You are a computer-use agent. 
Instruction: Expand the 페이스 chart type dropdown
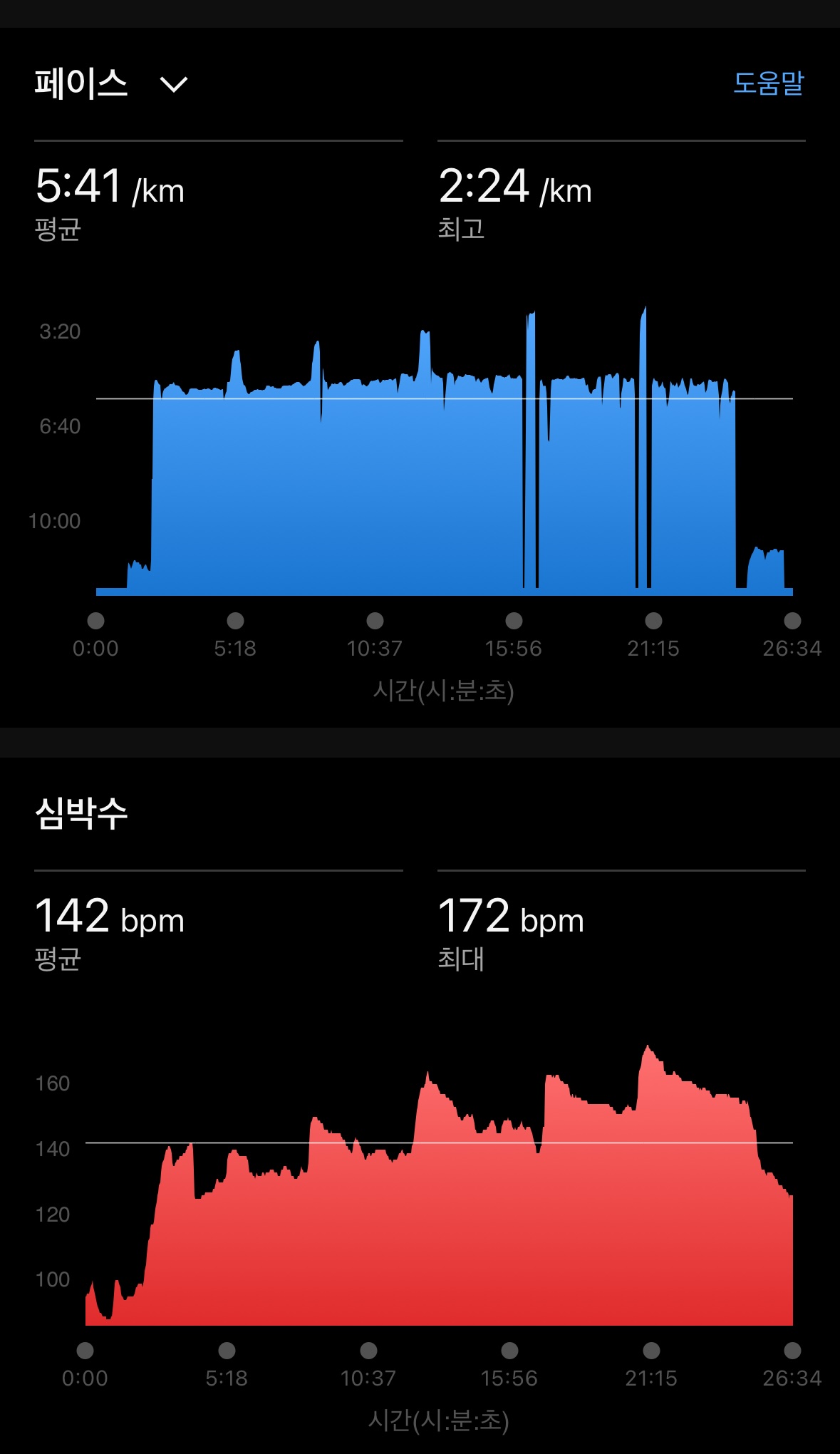click(x=173, y=85)
